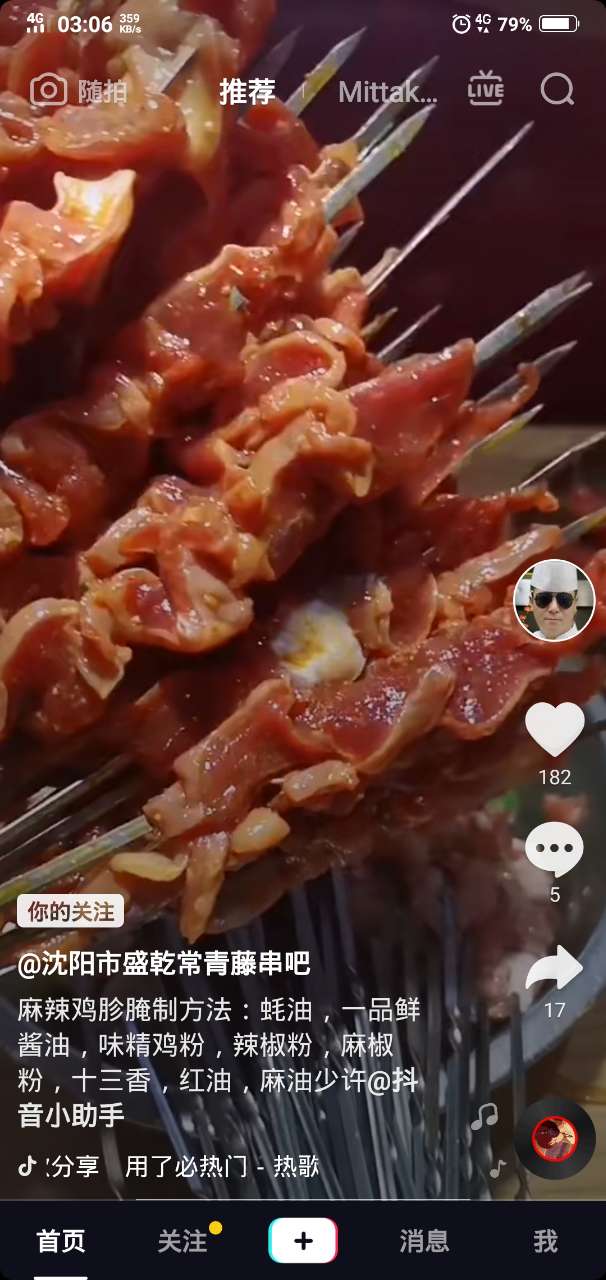Viewport: 606px width, 1280px height.
Task: Go to the 首页 tab
Action: click(x=61, y=1241)
